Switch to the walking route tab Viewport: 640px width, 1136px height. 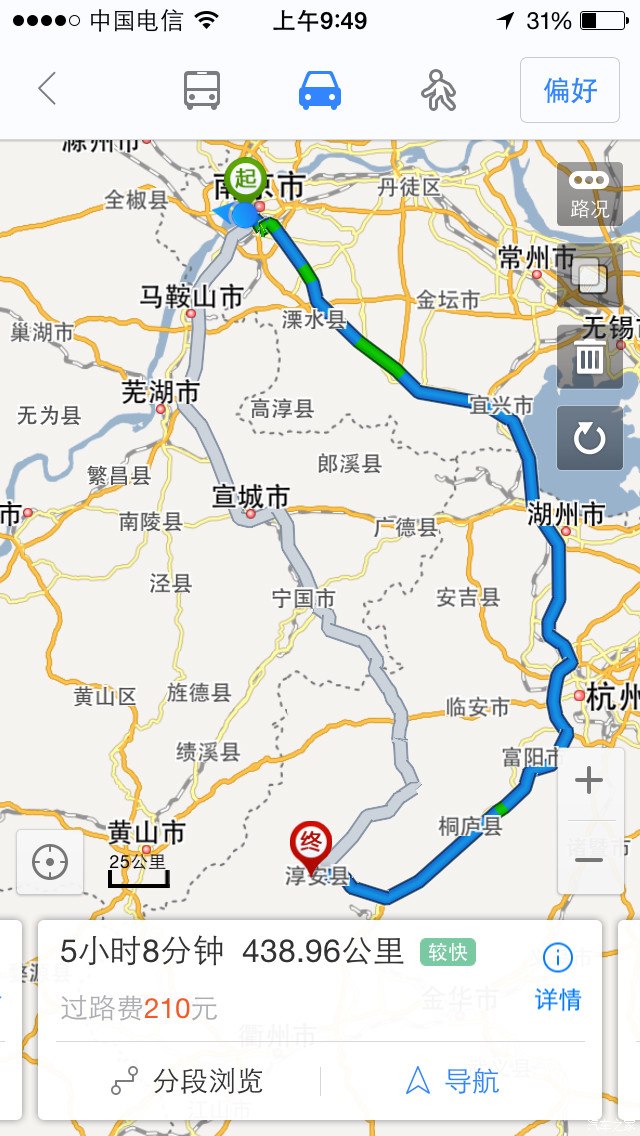tap(438, 91)
